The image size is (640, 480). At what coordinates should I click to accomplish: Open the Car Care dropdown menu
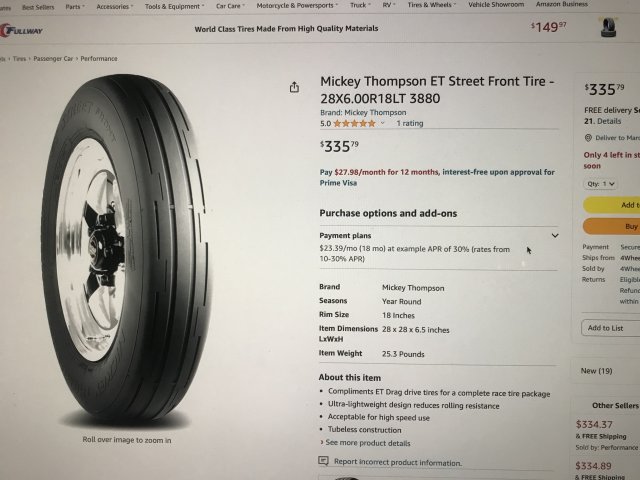(232, 6)
